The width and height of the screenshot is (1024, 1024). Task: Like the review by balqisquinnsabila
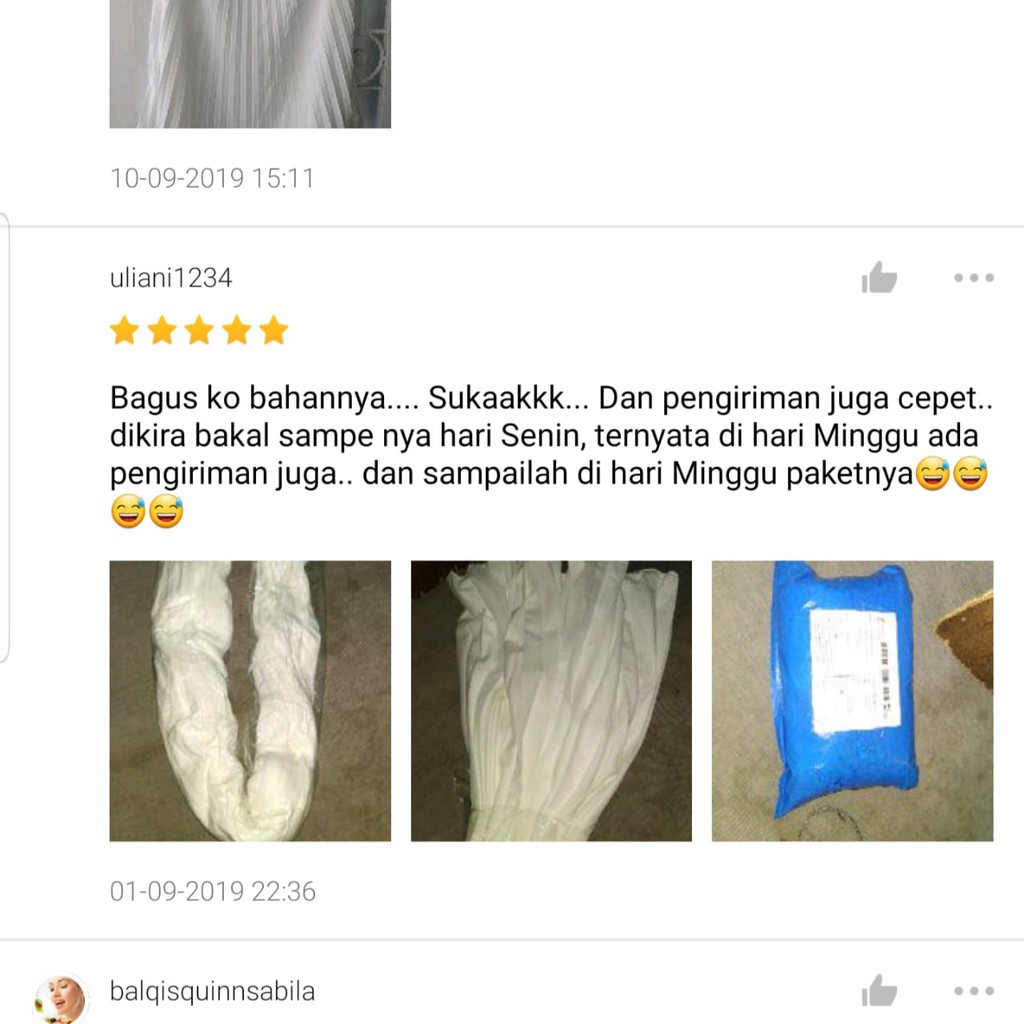(x=879, y=991)
